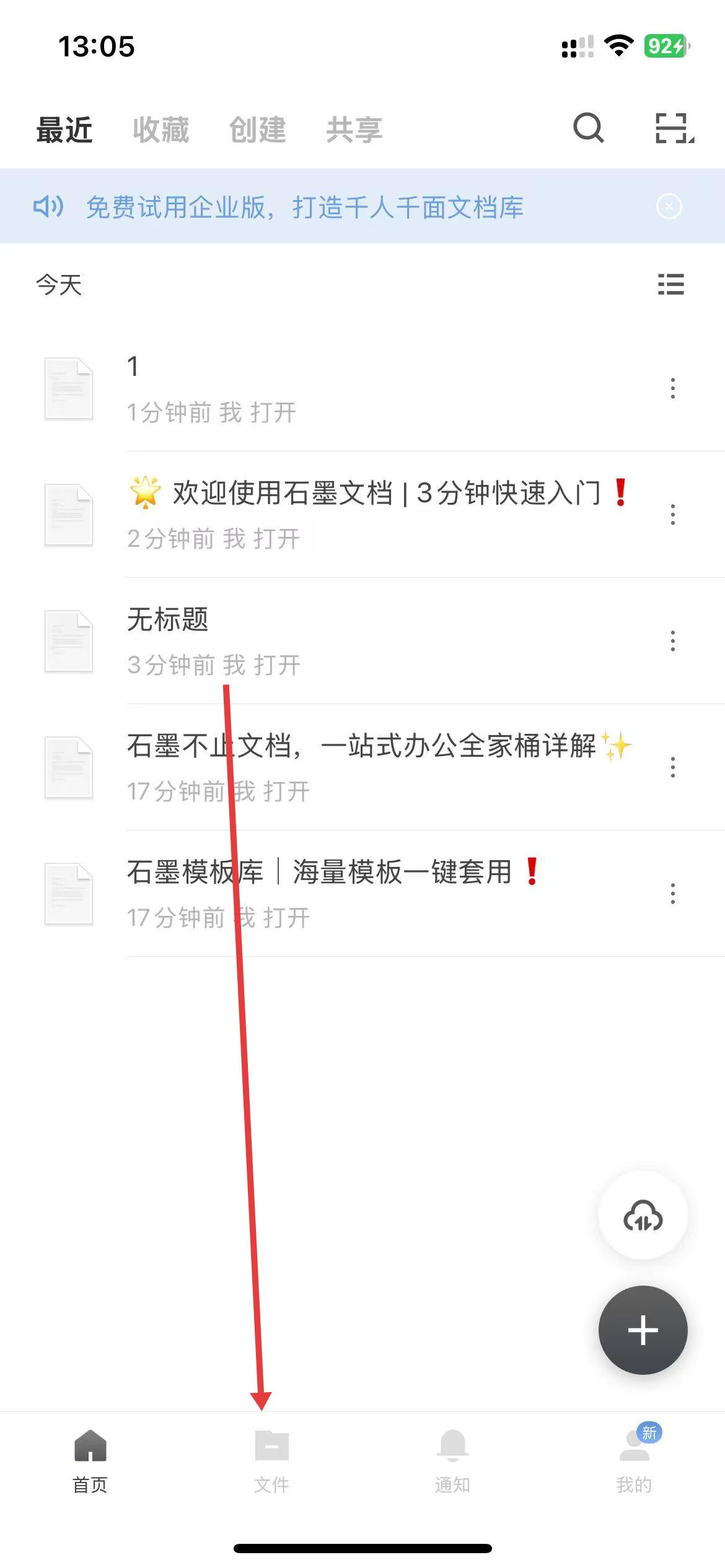The width and height of the screenshot is (725, 1568).
Task: Switch to the 共享 tab
Action: [x=354, y=130]
